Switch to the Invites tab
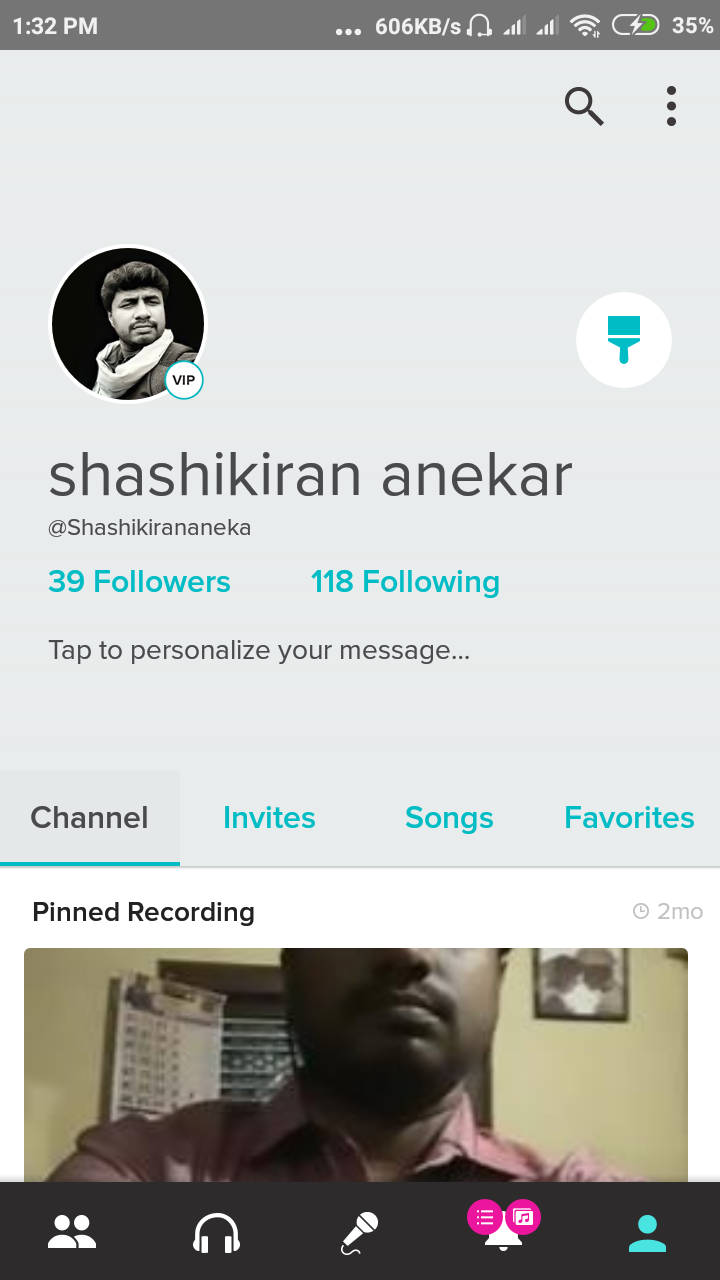The width and height of the screenshot is (720, 1280). click(x=269, y=818)
